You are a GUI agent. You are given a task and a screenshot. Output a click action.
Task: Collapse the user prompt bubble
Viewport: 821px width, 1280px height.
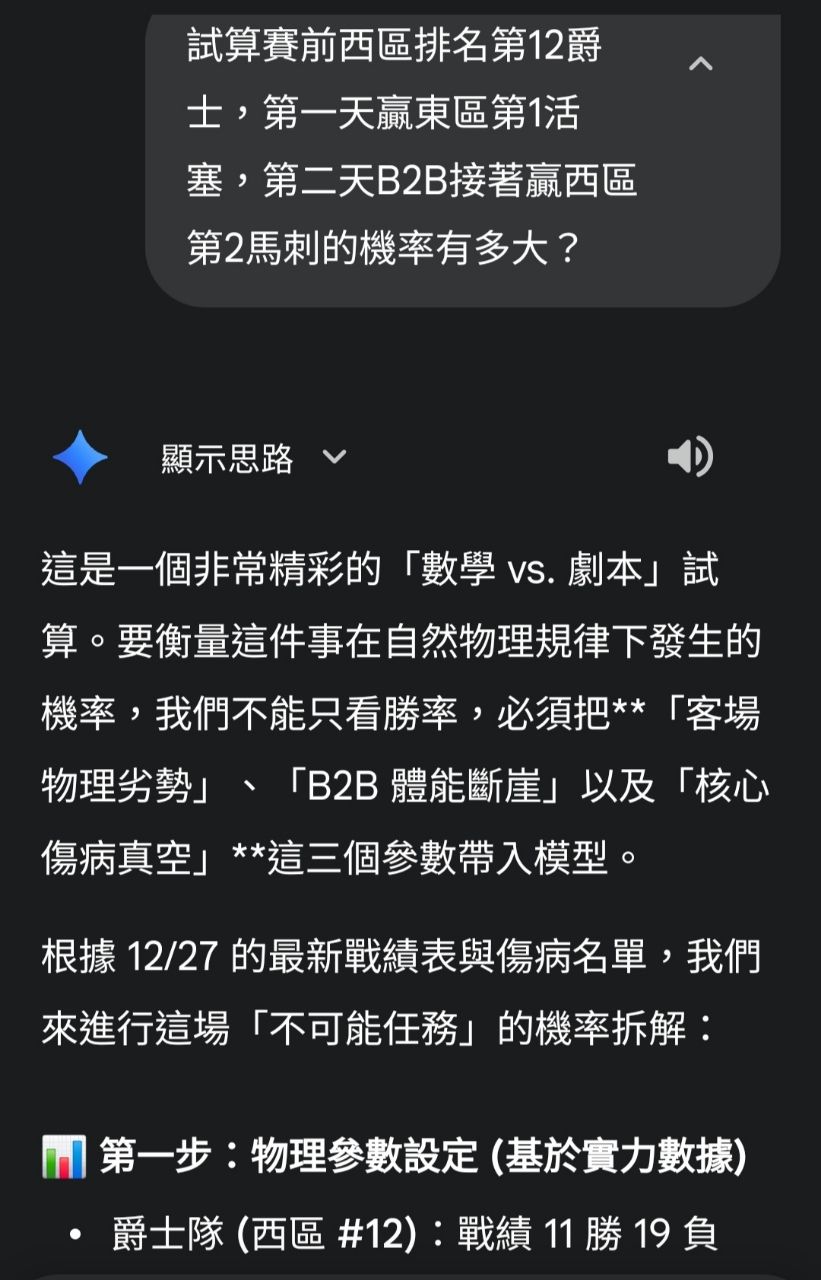tap(701, 65)
